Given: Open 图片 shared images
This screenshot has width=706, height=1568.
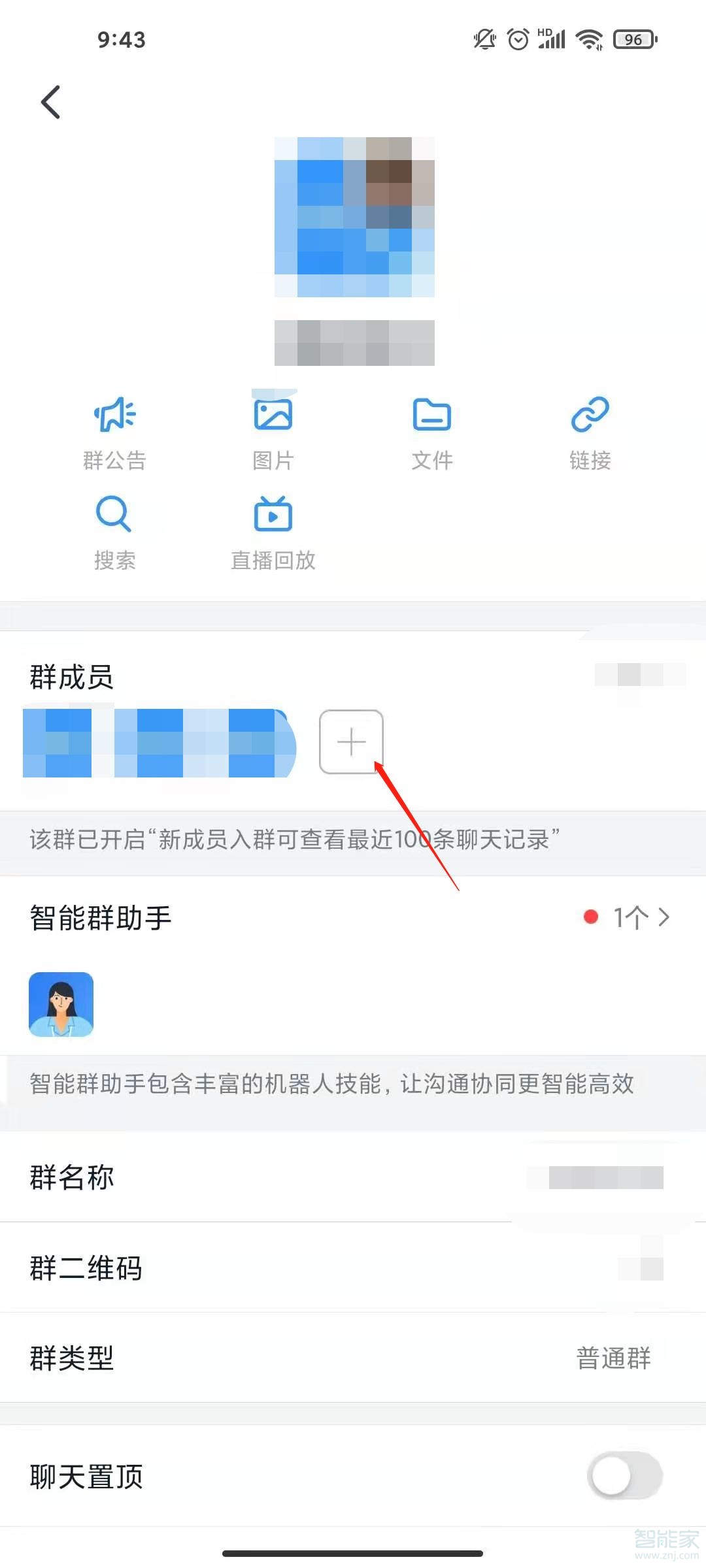Looking at the screenshot, I should [273, 433].
